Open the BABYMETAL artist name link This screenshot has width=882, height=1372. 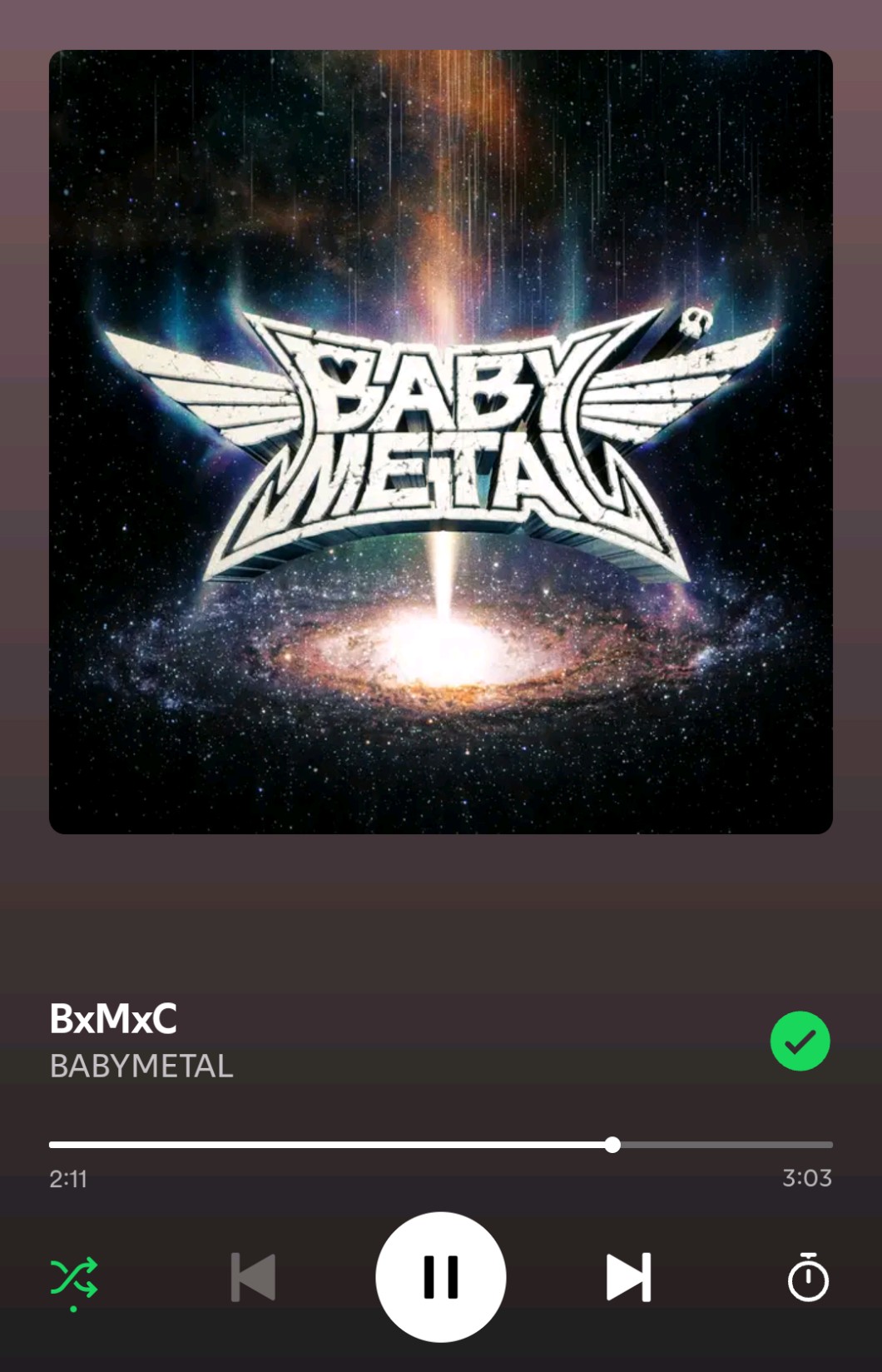141,1066
